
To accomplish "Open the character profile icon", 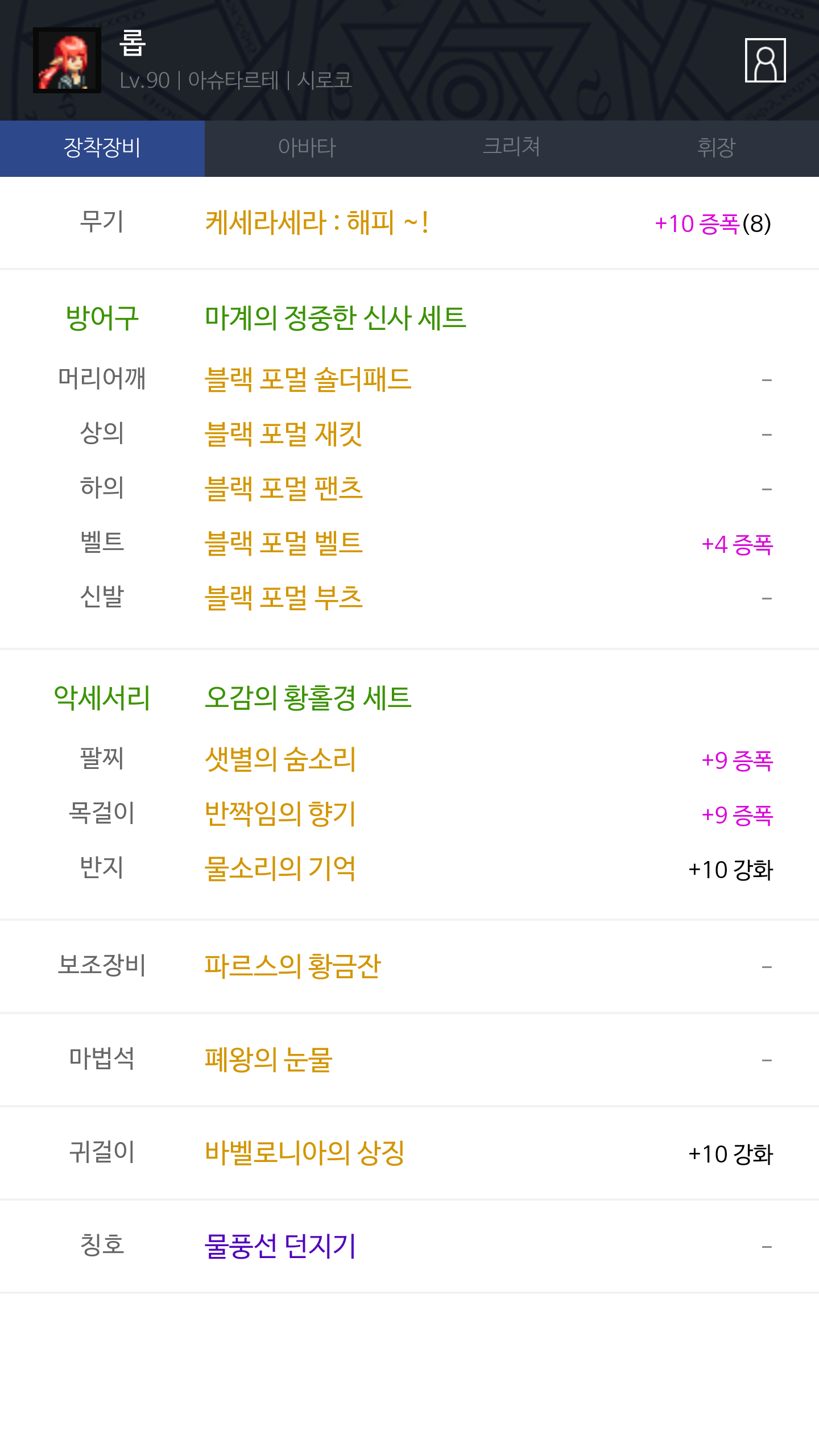I will tap(765, 60).
